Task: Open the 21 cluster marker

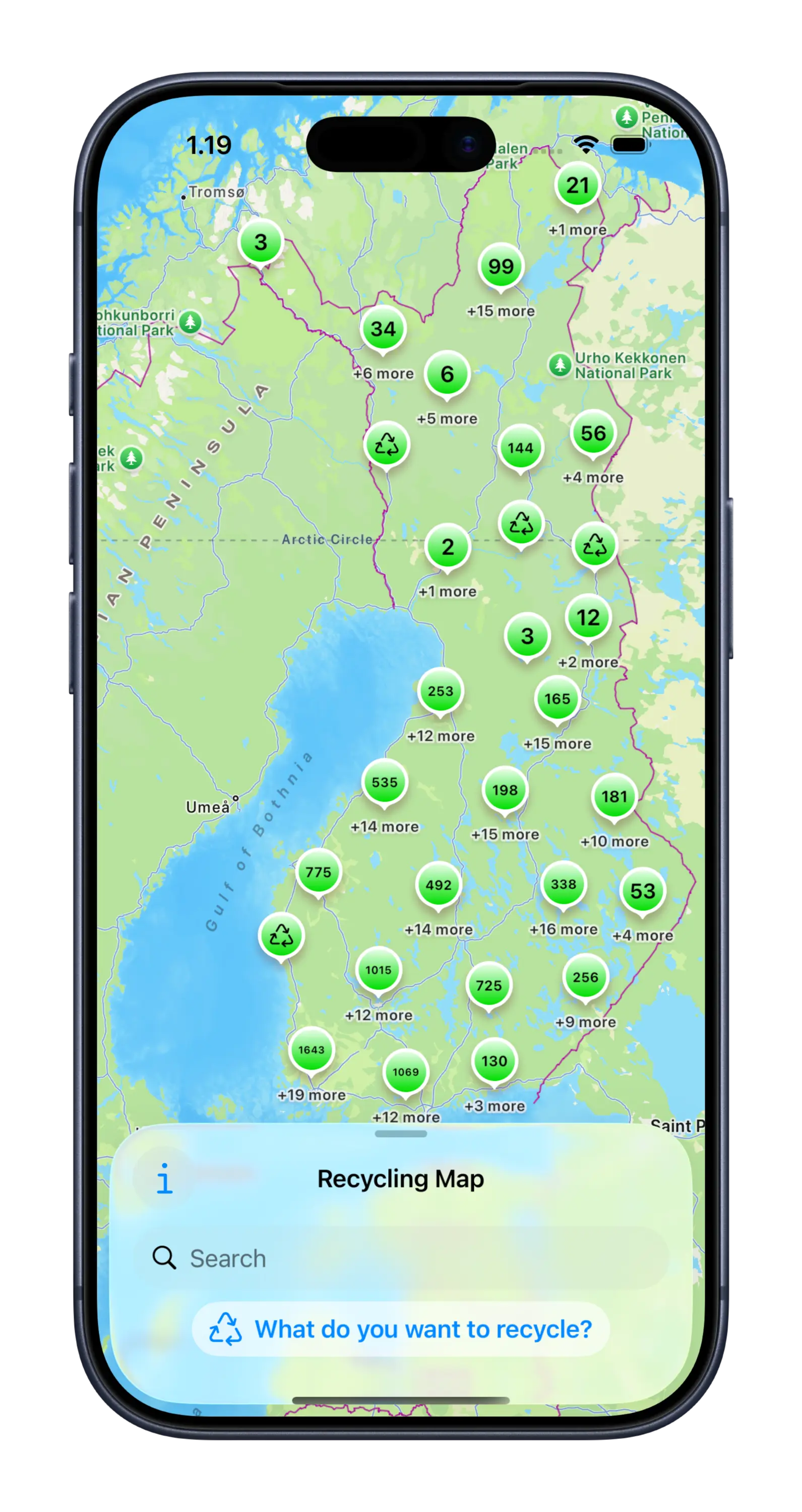Action: tap(577, 185)
